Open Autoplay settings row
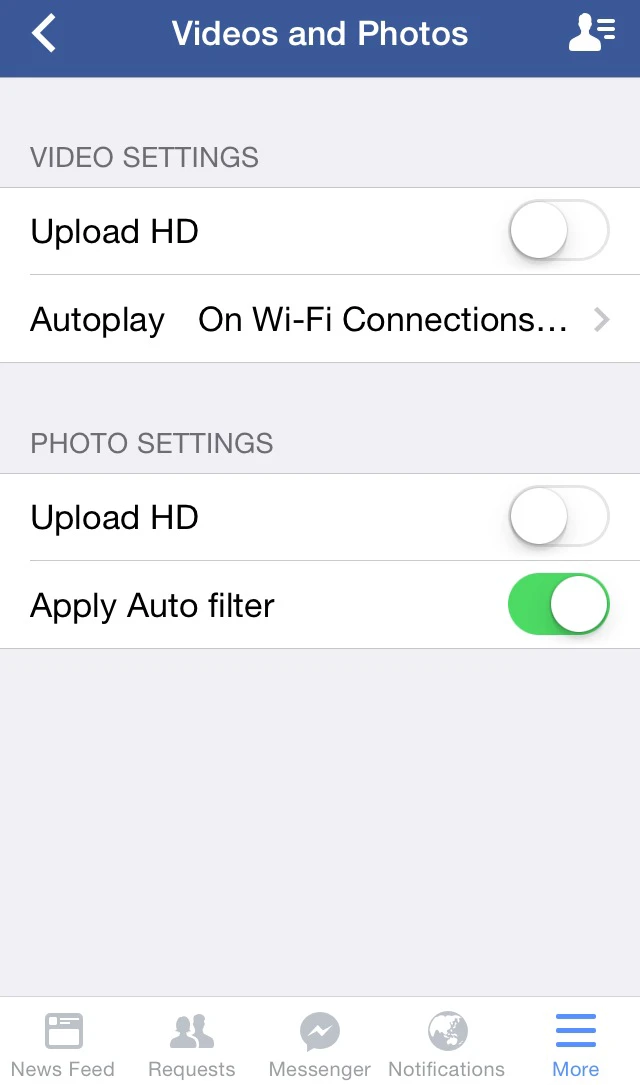The width and height of the screenshot is (640, 1085). (x=320, y=319)
